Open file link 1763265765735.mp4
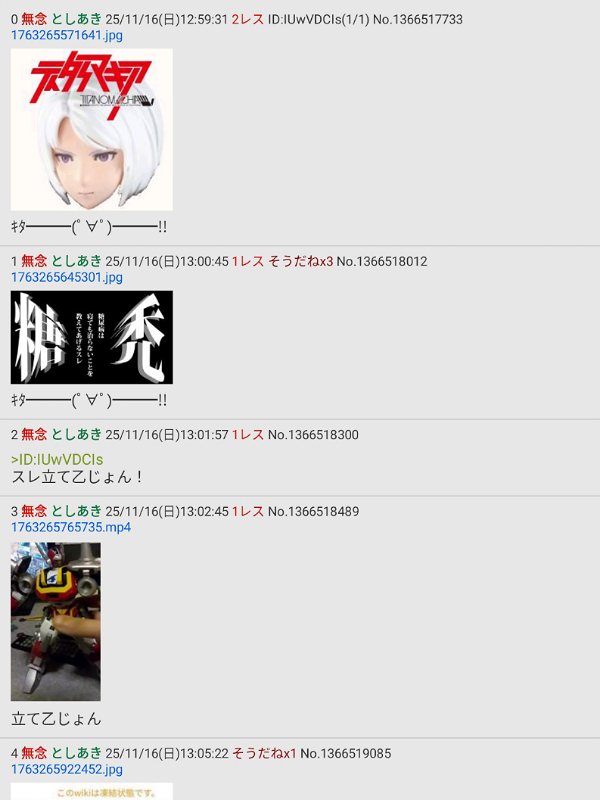Viewport: 600px width, 800px height. click(70, 527)
